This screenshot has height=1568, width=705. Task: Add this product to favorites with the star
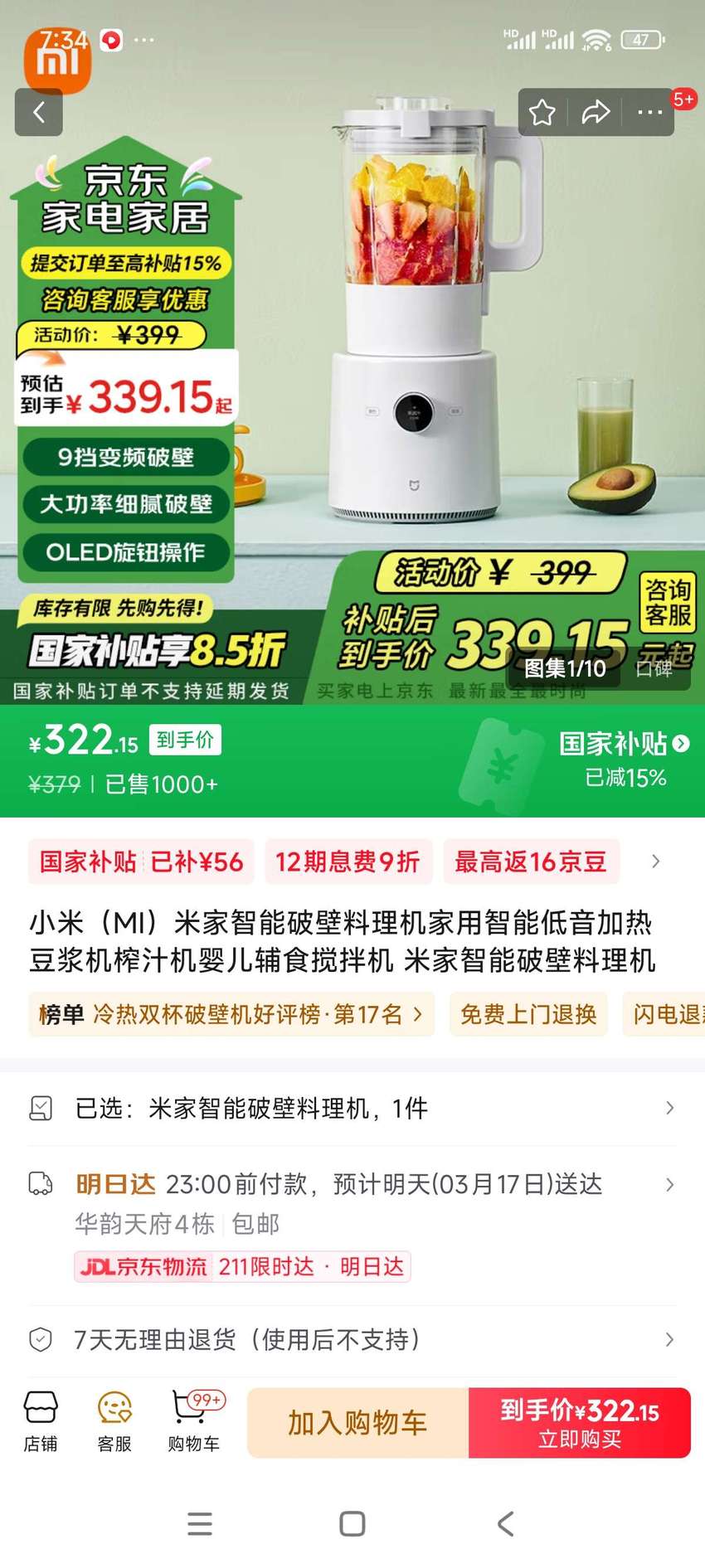click(542, 112)
